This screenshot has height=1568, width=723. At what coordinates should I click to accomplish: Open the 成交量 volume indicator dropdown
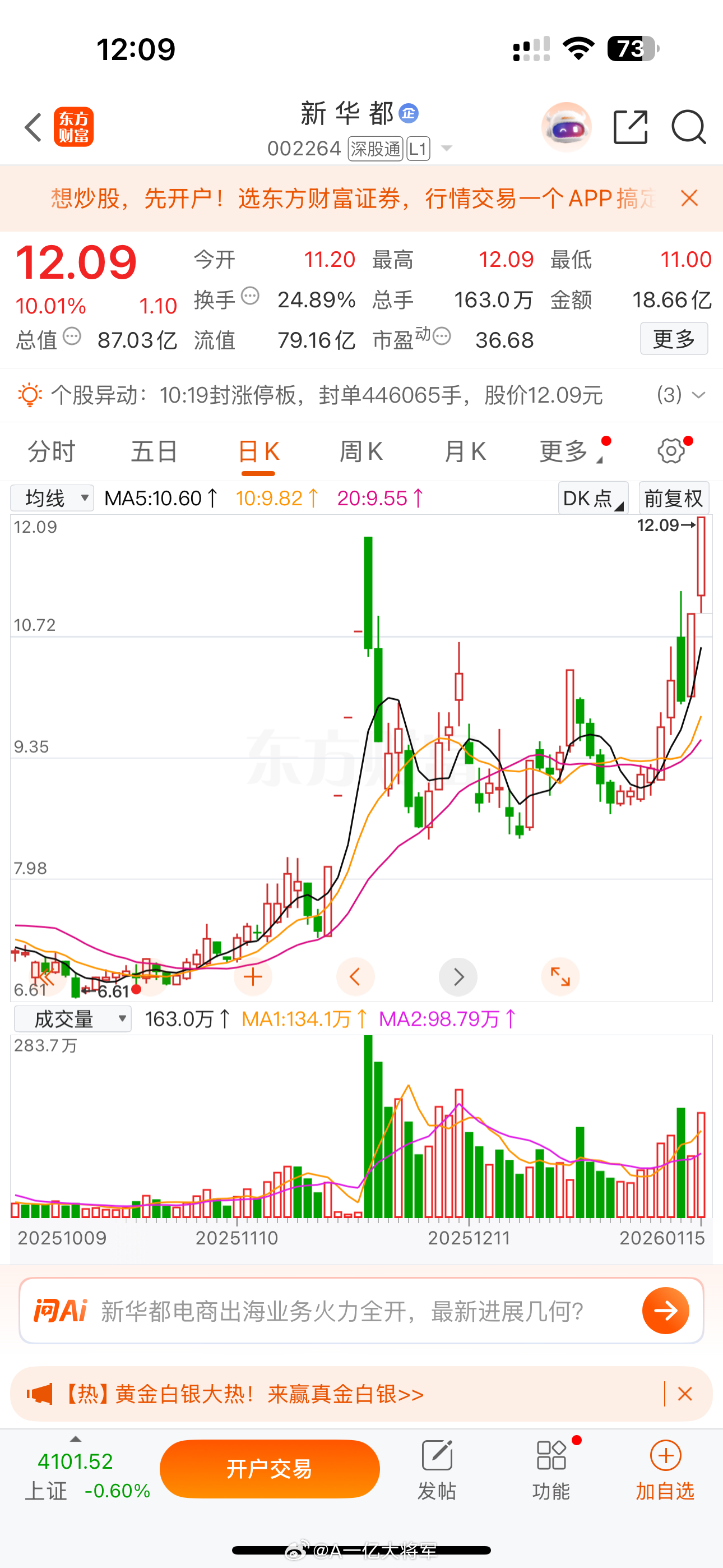[72, 1018]
